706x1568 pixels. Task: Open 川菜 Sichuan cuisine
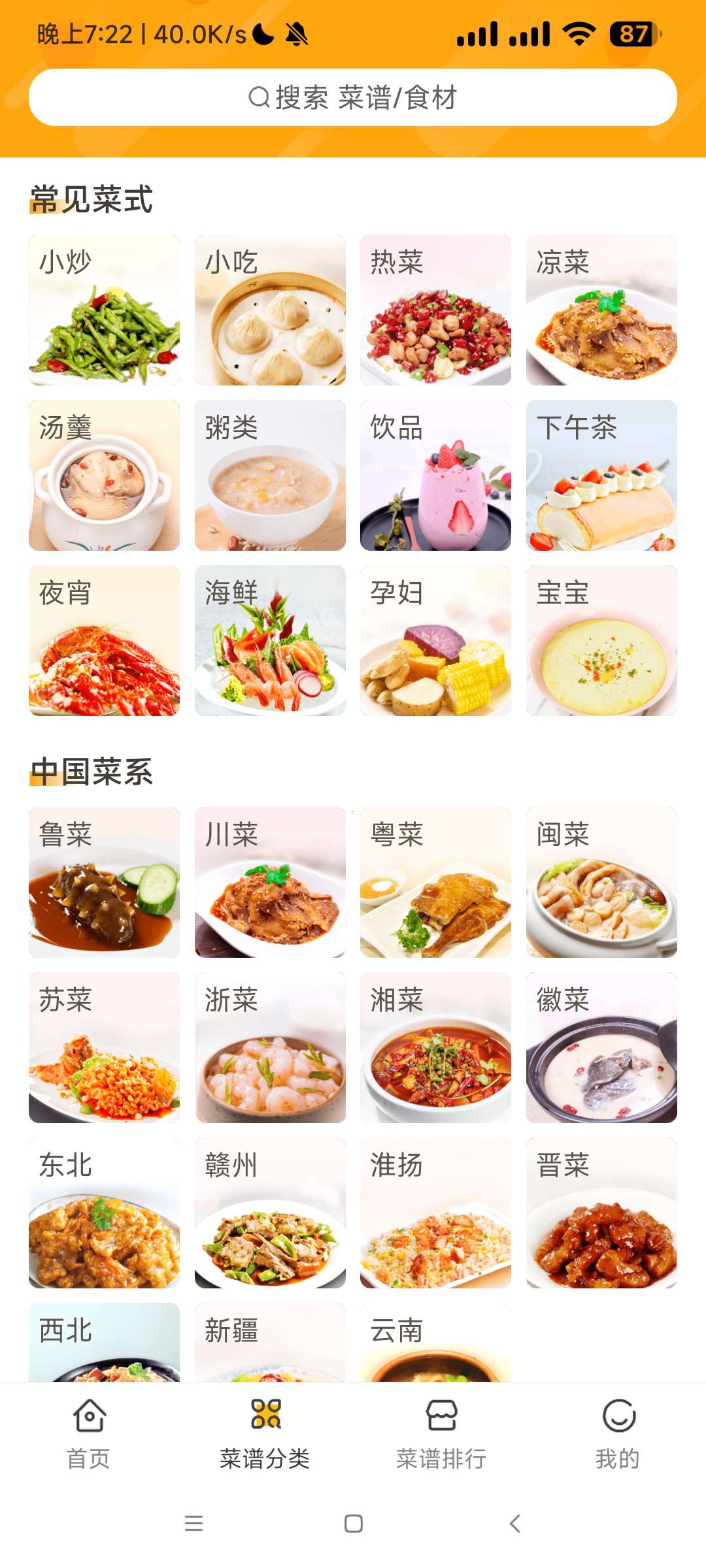click(x=270, y=882)
